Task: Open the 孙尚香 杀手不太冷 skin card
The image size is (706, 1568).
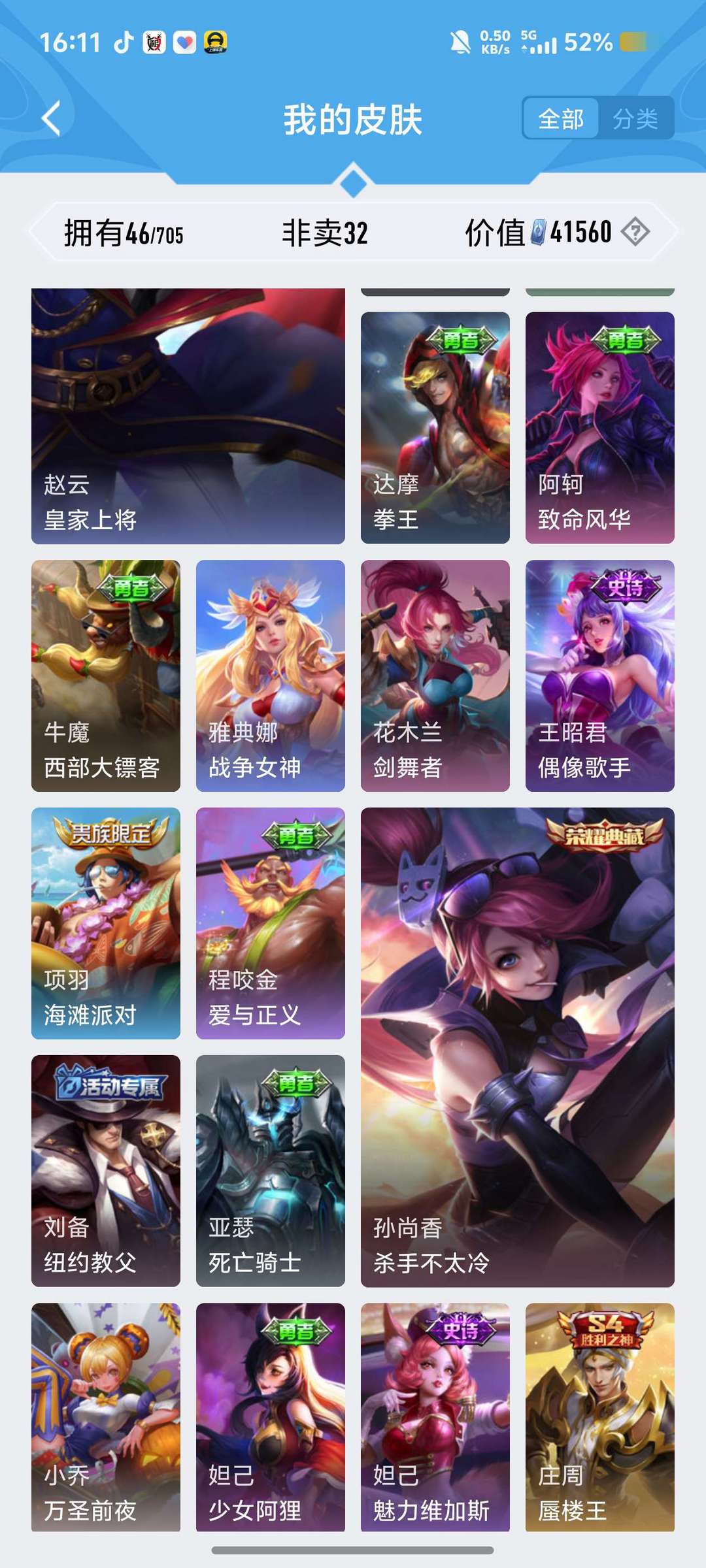Action: tap(518, 1047)
